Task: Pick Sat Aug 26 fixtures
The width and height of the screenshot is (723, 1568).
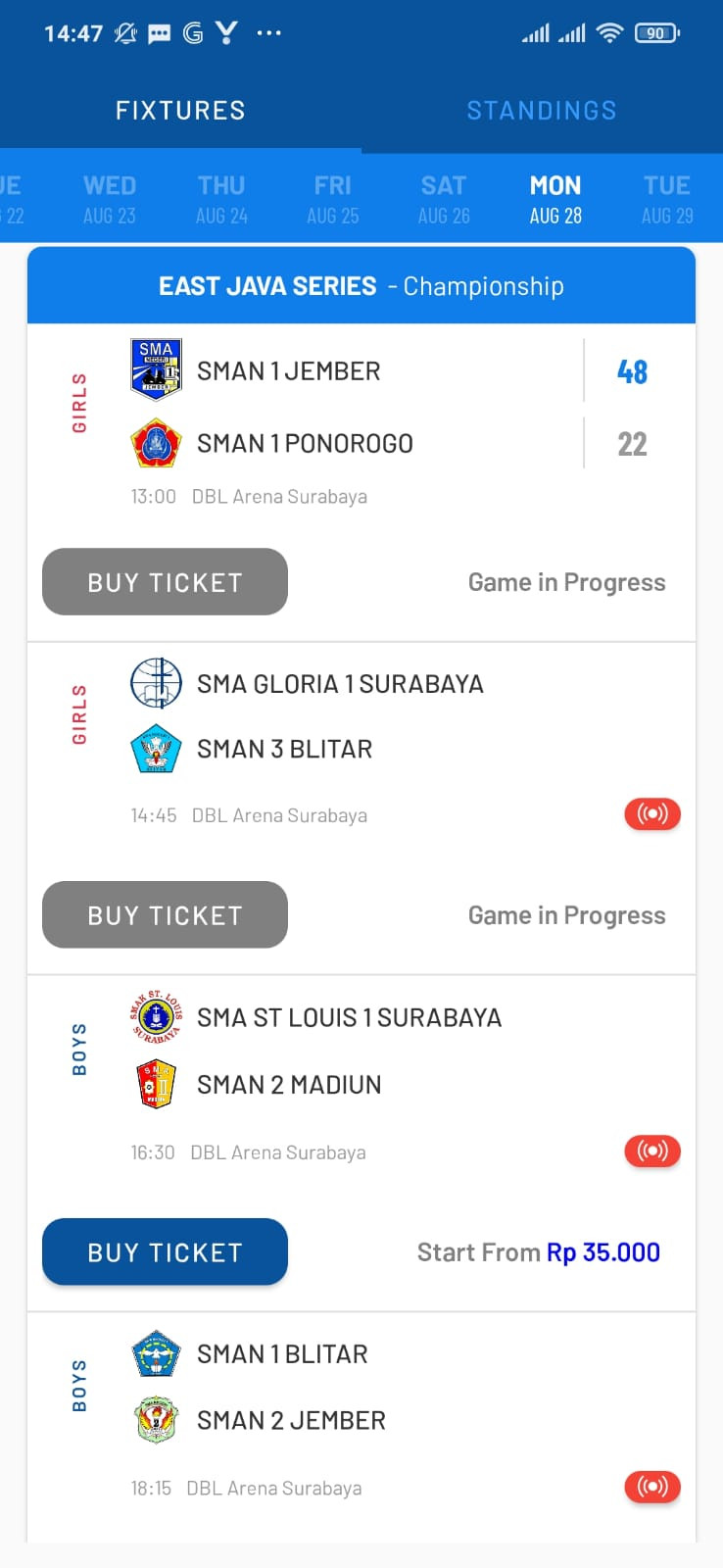Action: 444,199
